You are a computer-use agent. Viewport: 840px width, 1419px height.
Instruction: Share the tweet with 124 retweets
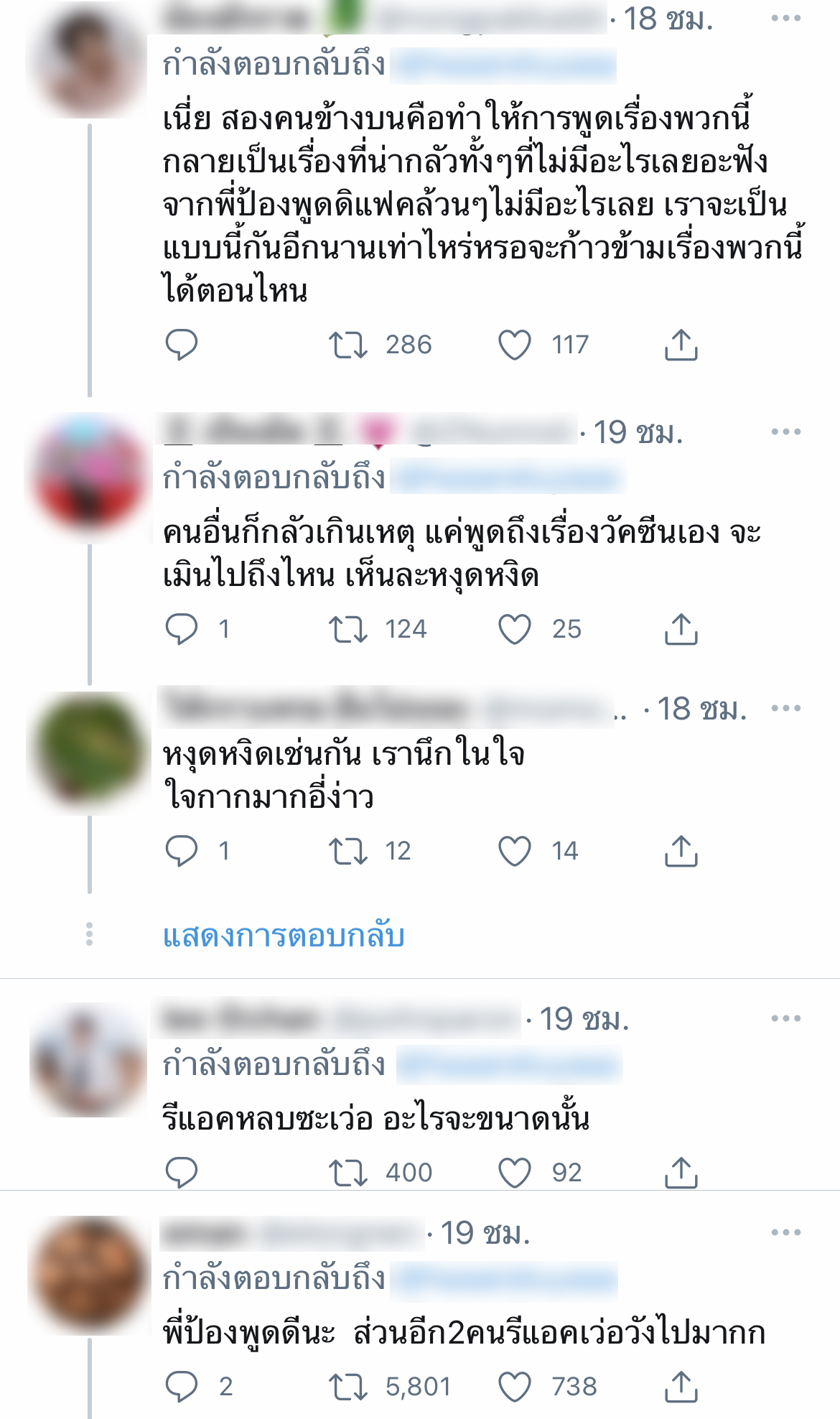pyautogui.click(x=681, y=630)
